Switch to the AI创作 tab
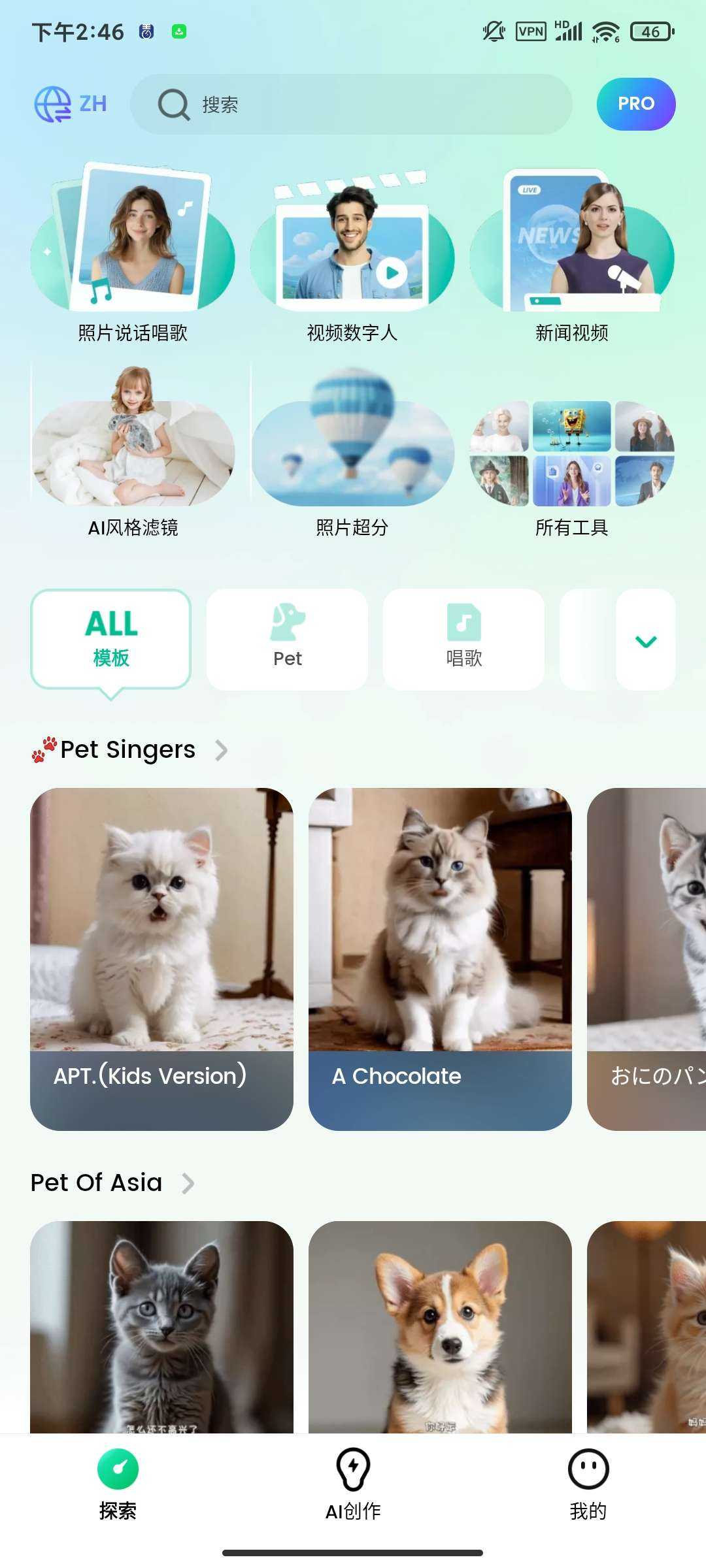Image resolution: width=706 pixels, height=1568 pixels. 353,1484
